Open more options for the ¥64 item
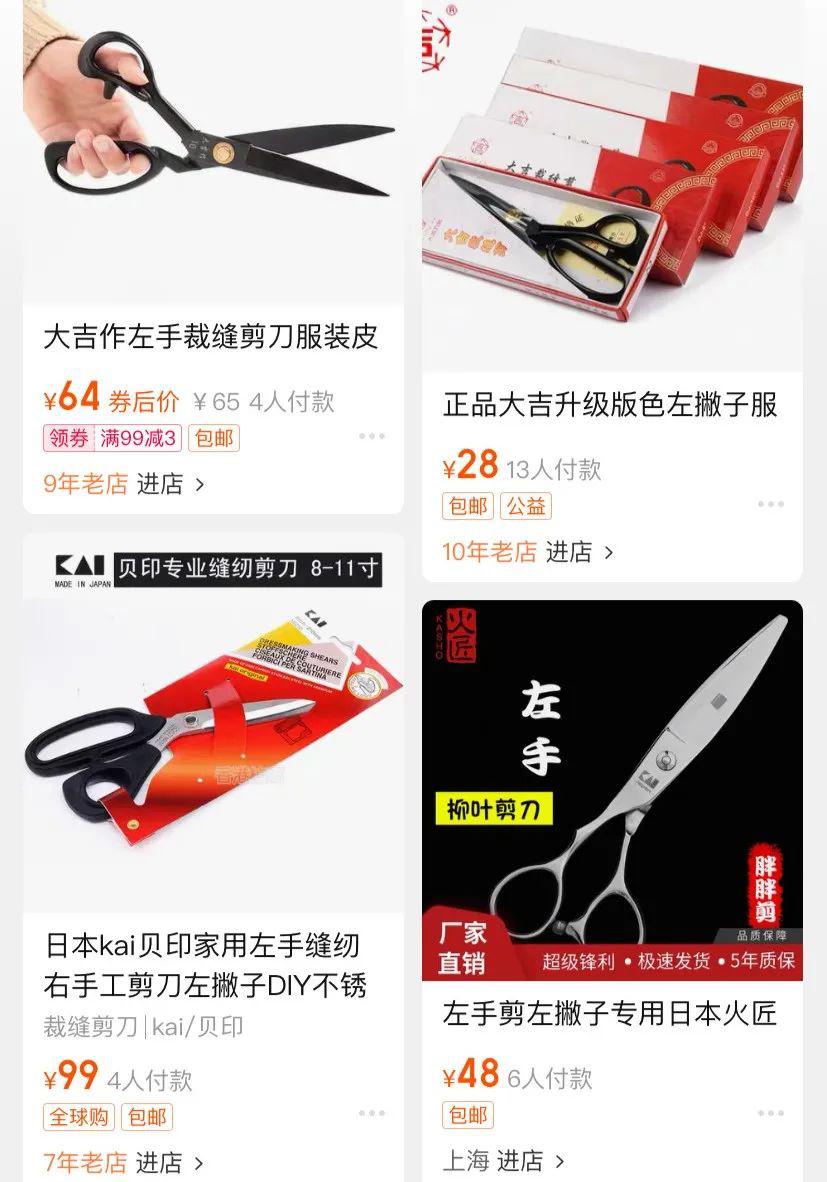827x1182 pixels. coord(371,436)
